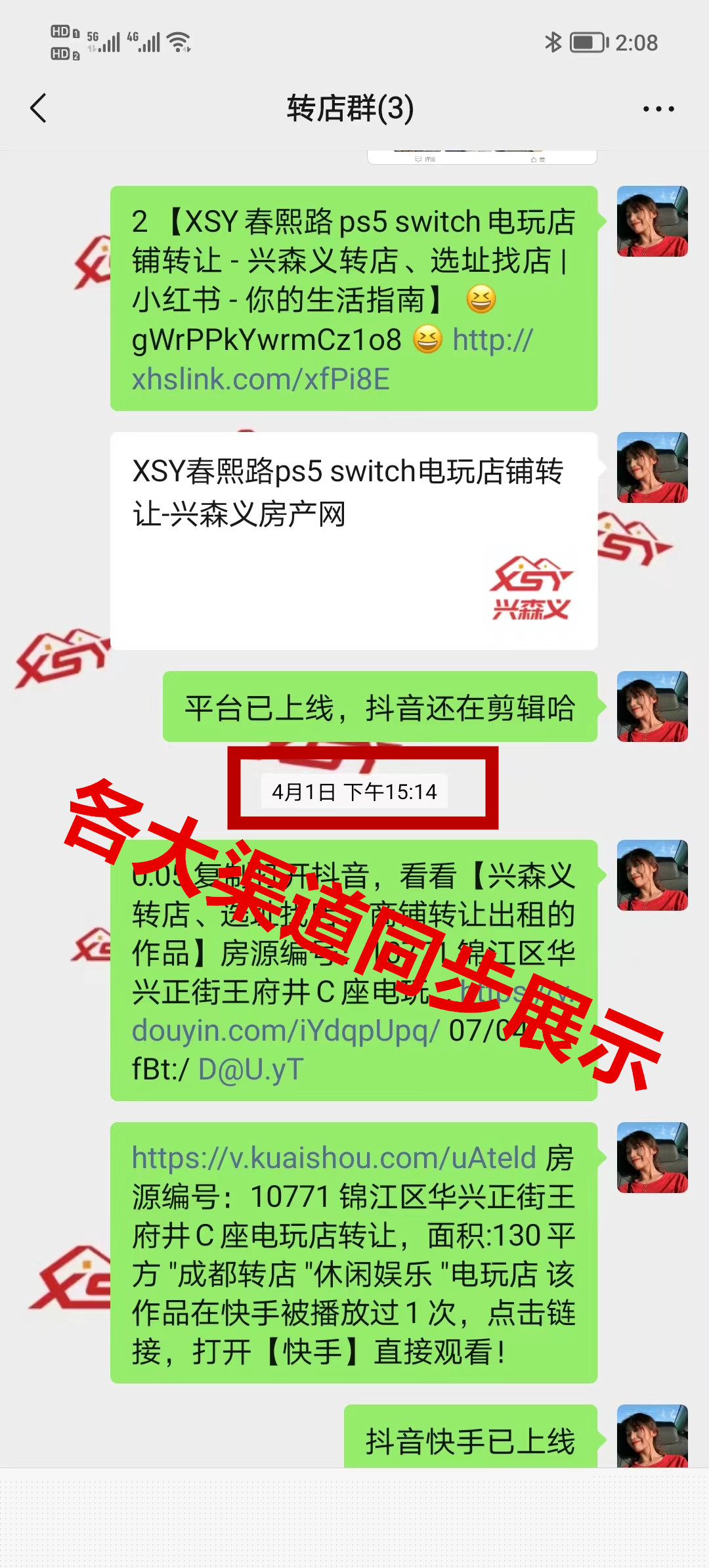
Task: Tap the sender avatar beside 抖音快手已上线 message
Action: (x=652, y=1437)
